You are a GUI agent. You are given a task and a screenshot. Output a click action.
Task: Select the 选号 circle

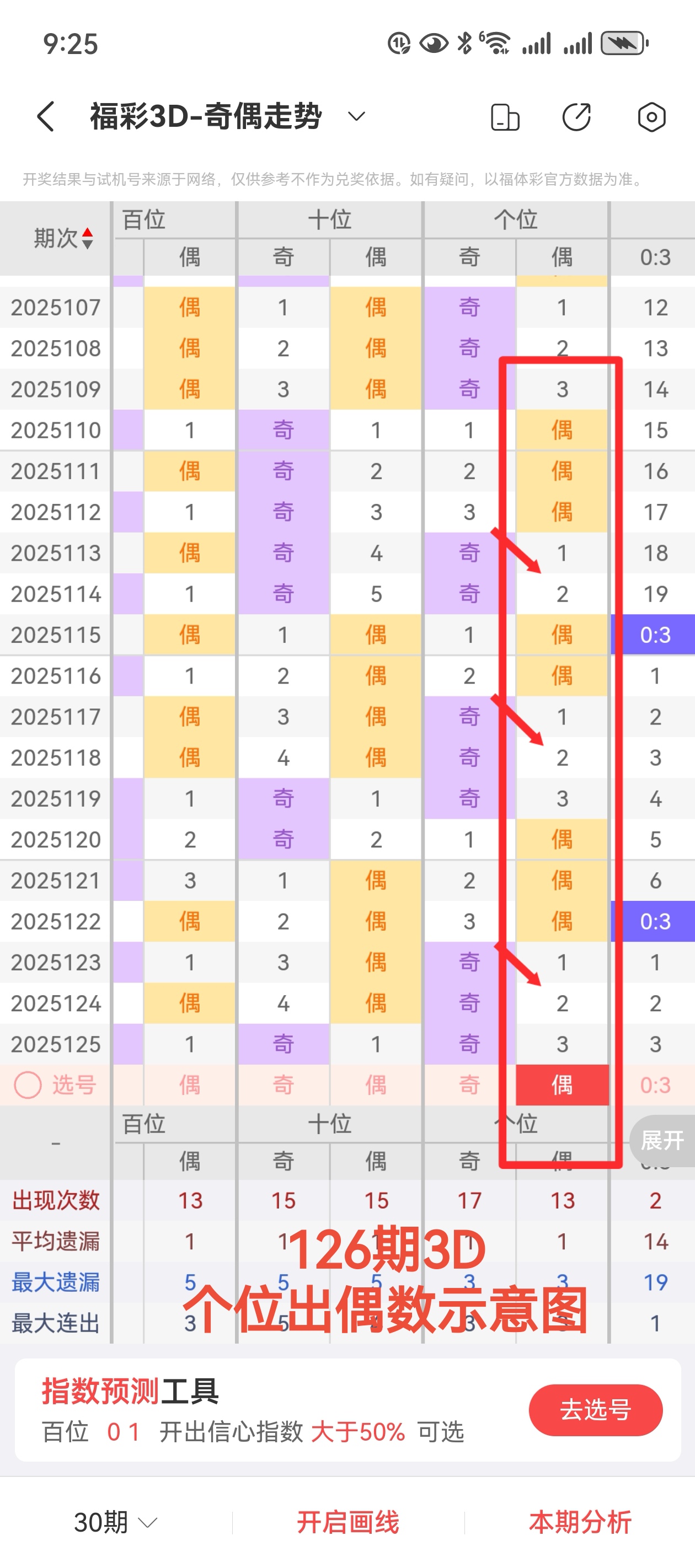[28, 1084]
